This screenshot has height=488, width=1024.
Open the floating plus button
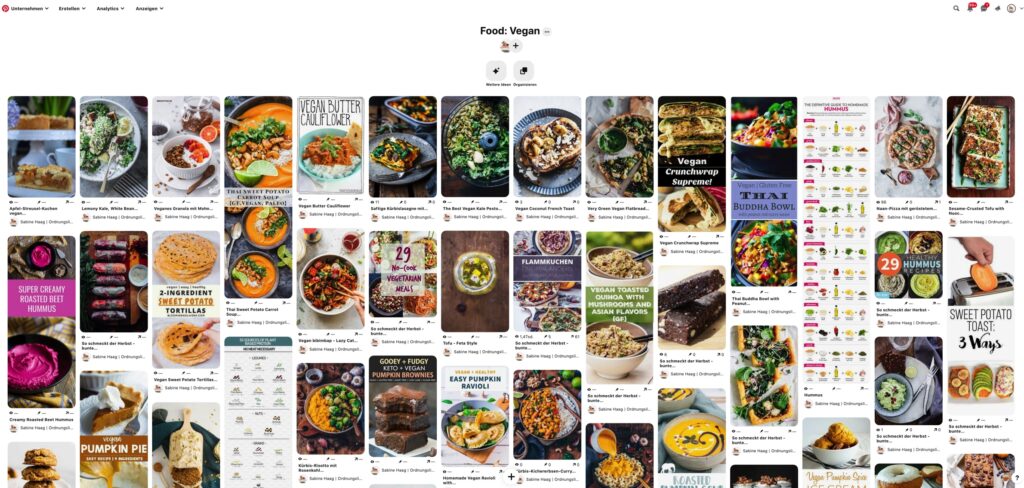point(511,477)
